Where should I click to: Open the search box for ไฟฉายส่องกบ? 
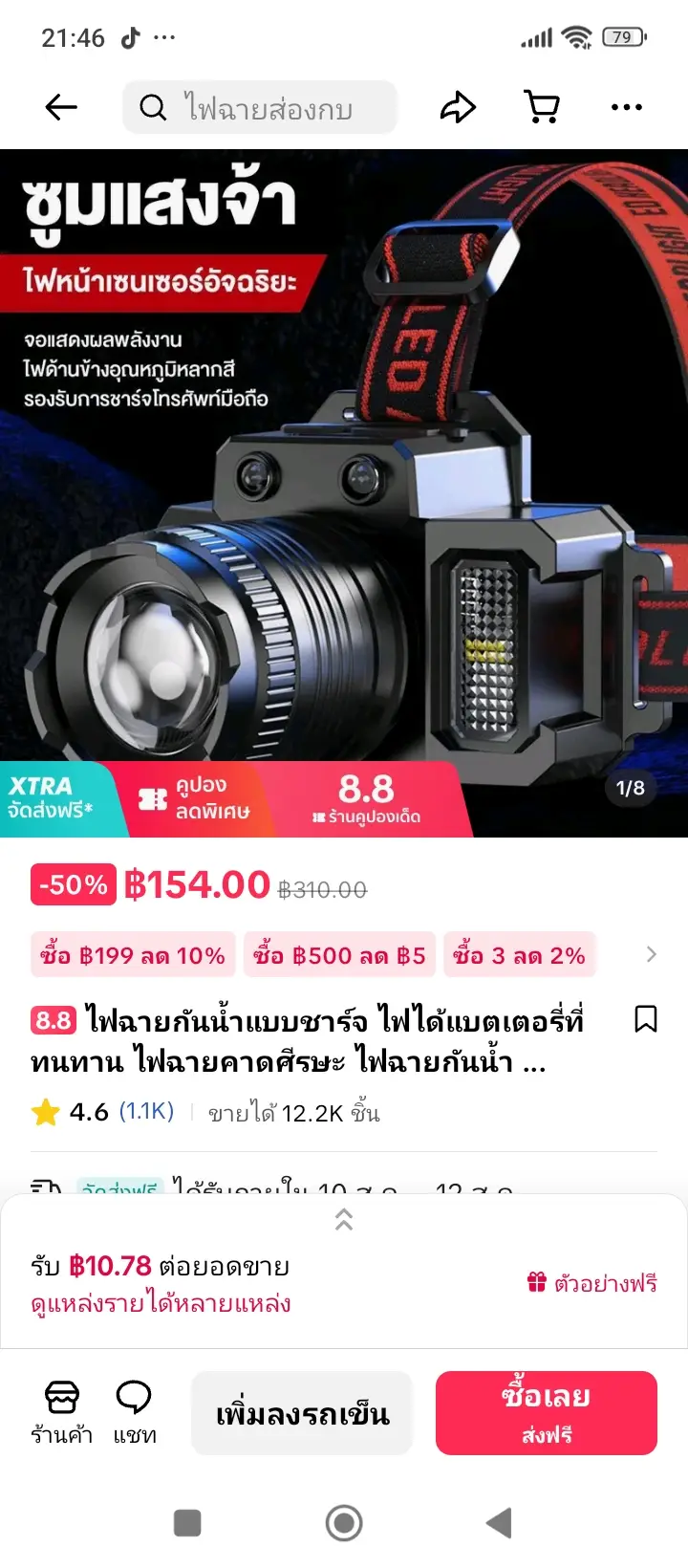click(260, 107)
